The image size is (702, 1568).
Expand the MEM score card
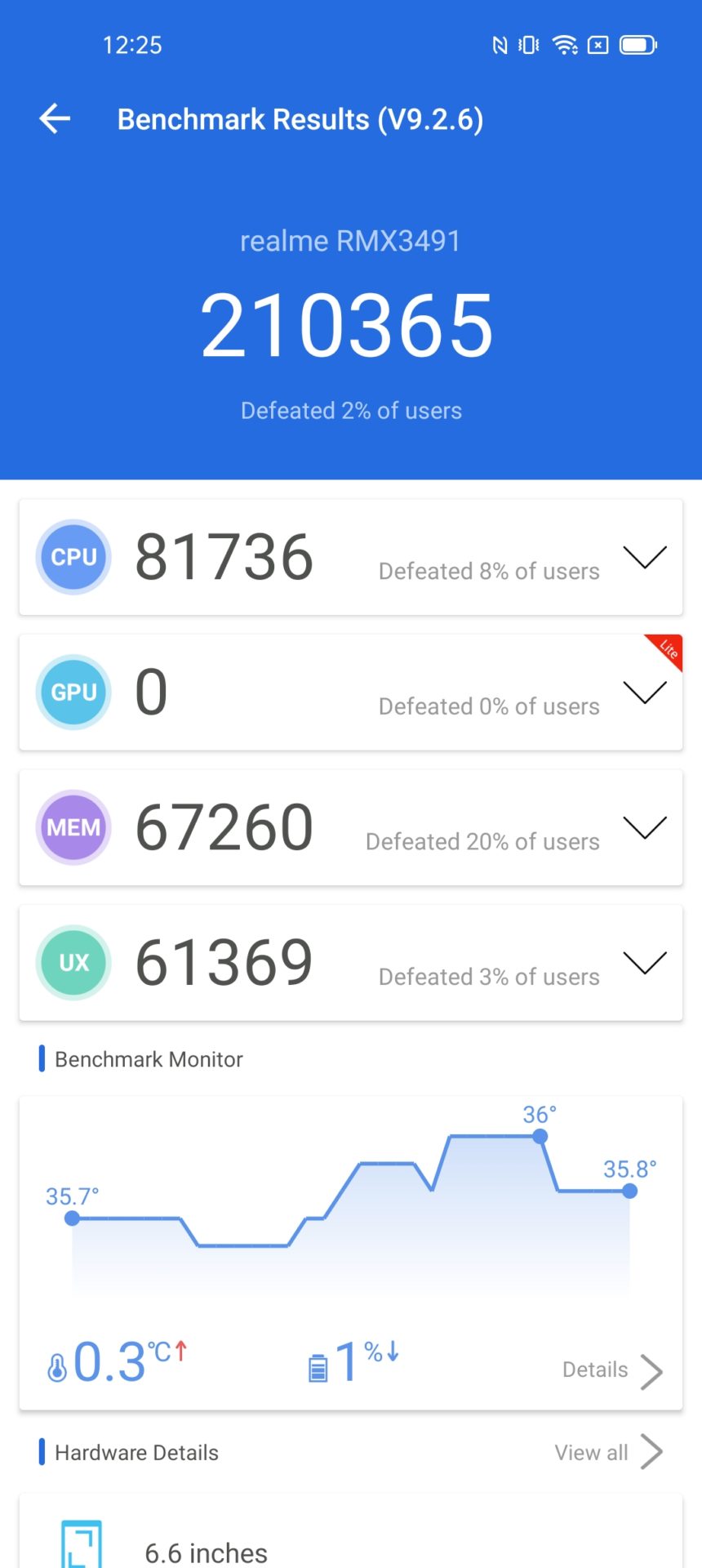tap(644, 827)
